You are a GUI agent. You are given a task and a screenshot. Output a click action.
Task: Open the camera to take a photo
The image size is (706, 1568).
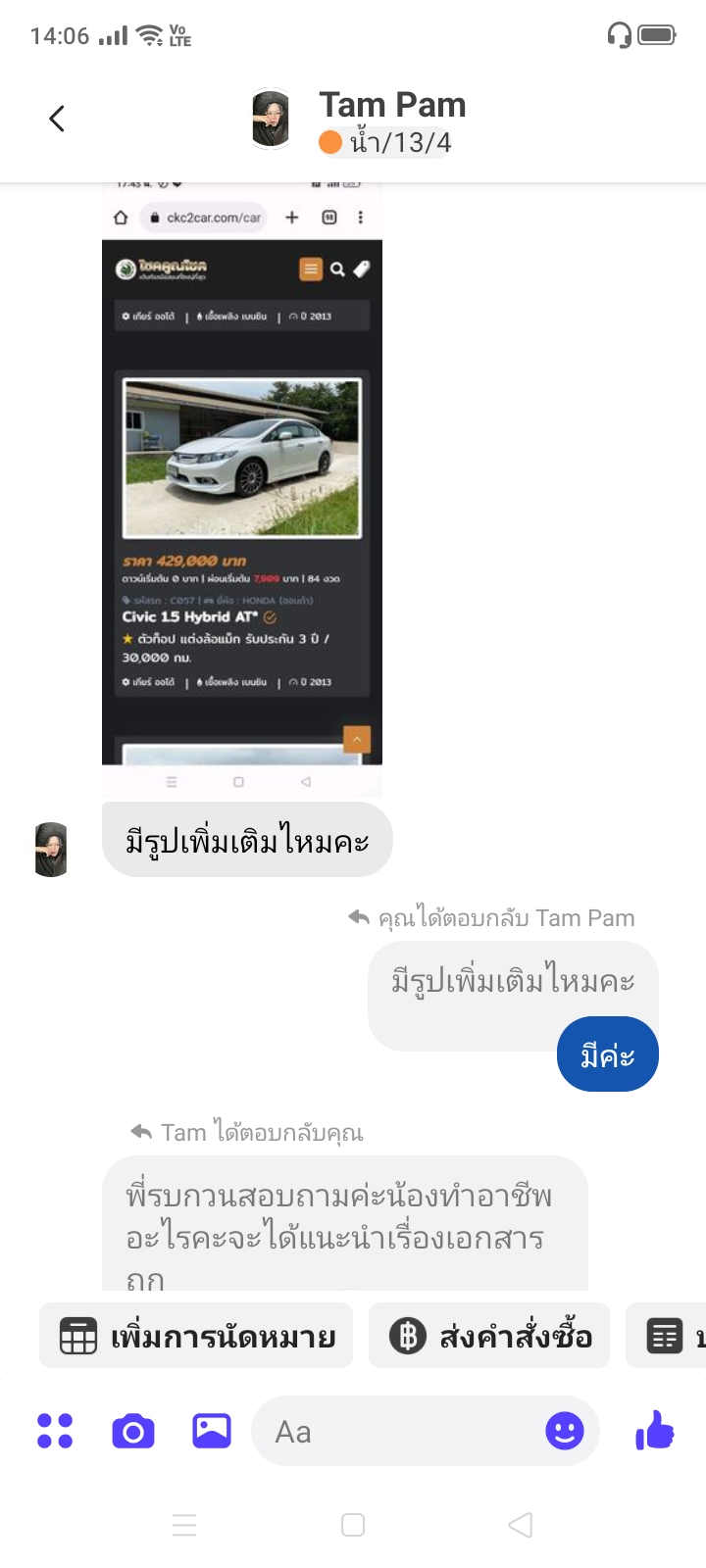tap(133, 1431)
